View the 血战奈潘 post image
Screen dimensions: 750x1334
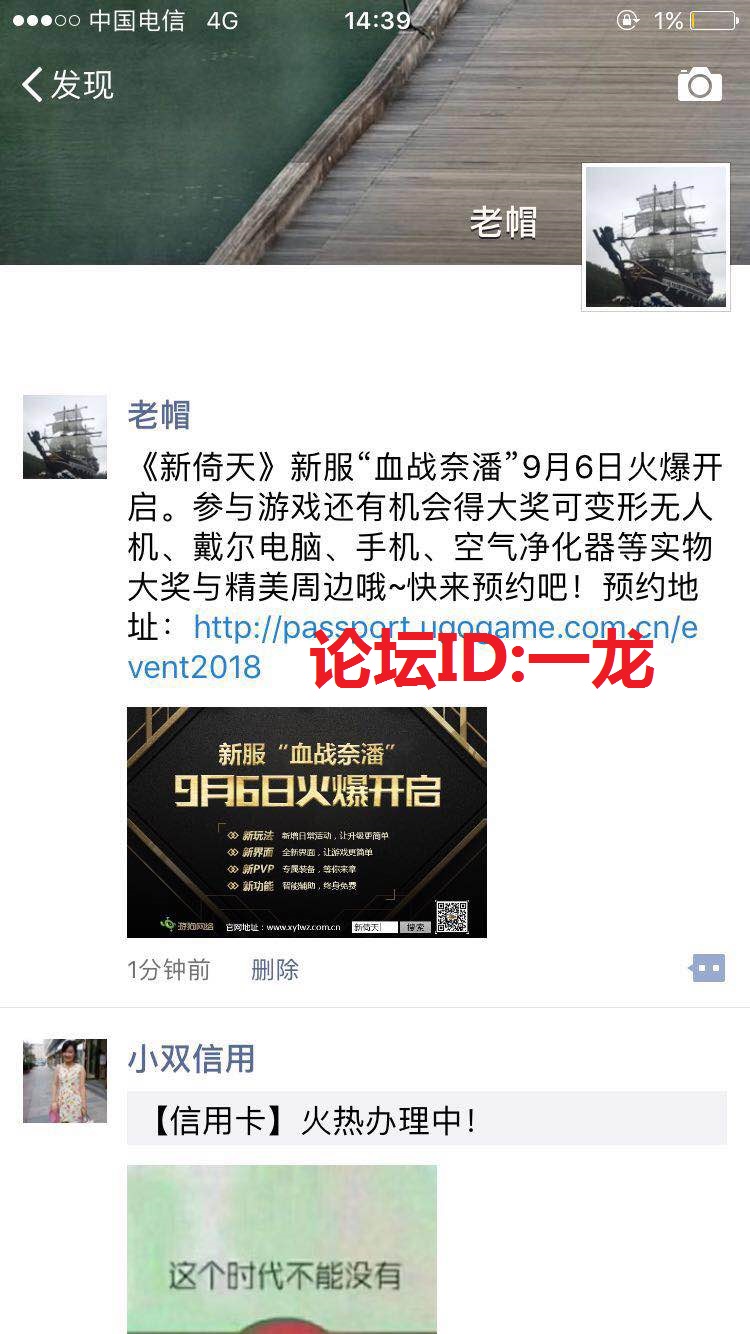click(306, 822)
